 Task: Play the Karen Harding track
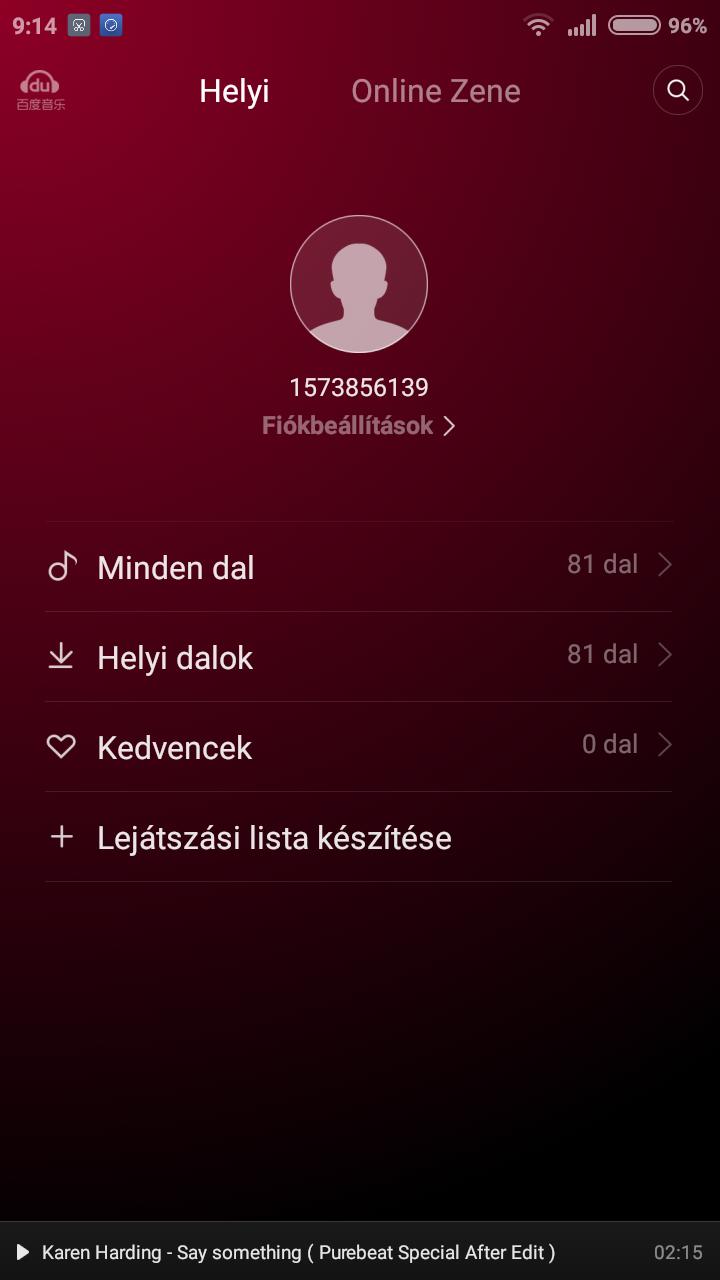pyautogui.click(x=23, y=1252)
